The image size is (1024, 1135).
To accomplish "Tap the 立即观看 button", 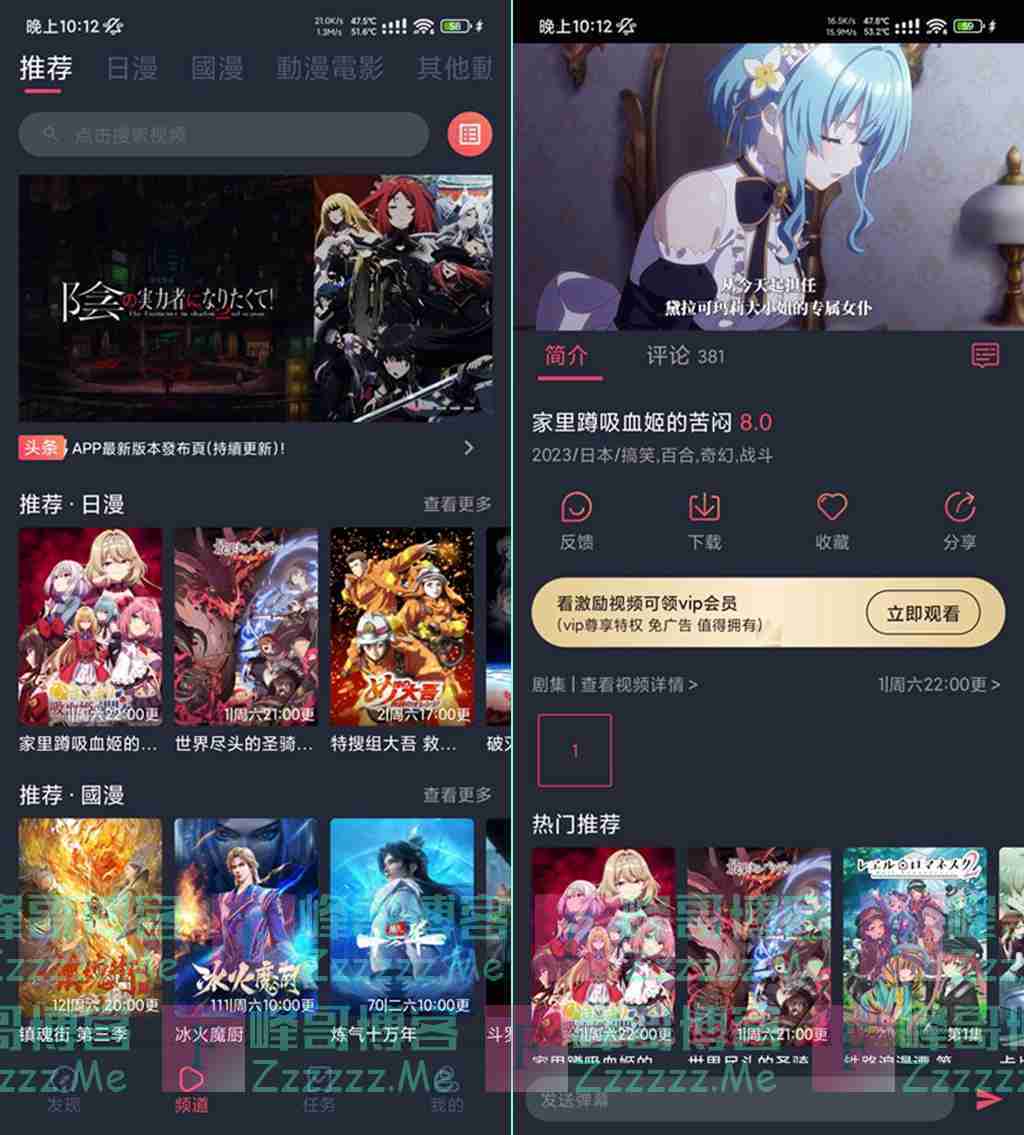I will point(921,614).
